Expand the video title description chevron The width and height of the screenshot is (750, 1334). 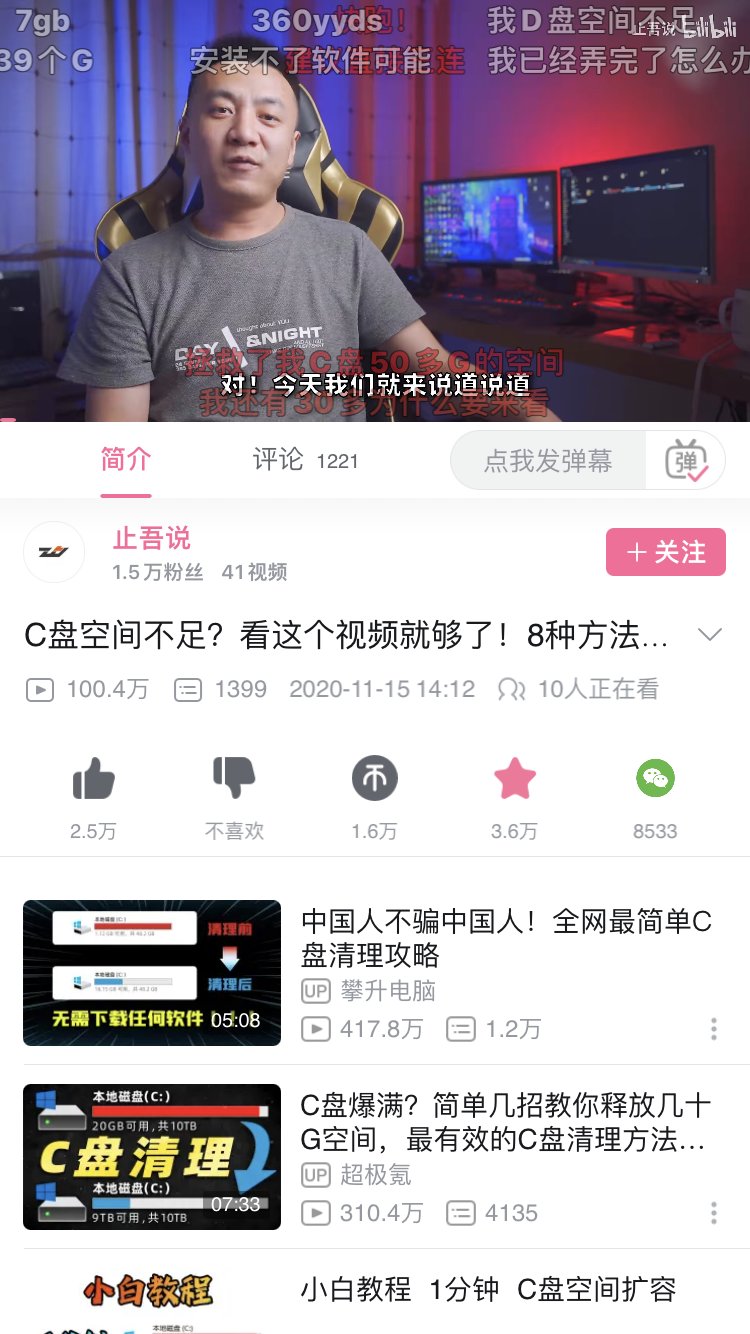click(x=709, y=635)
